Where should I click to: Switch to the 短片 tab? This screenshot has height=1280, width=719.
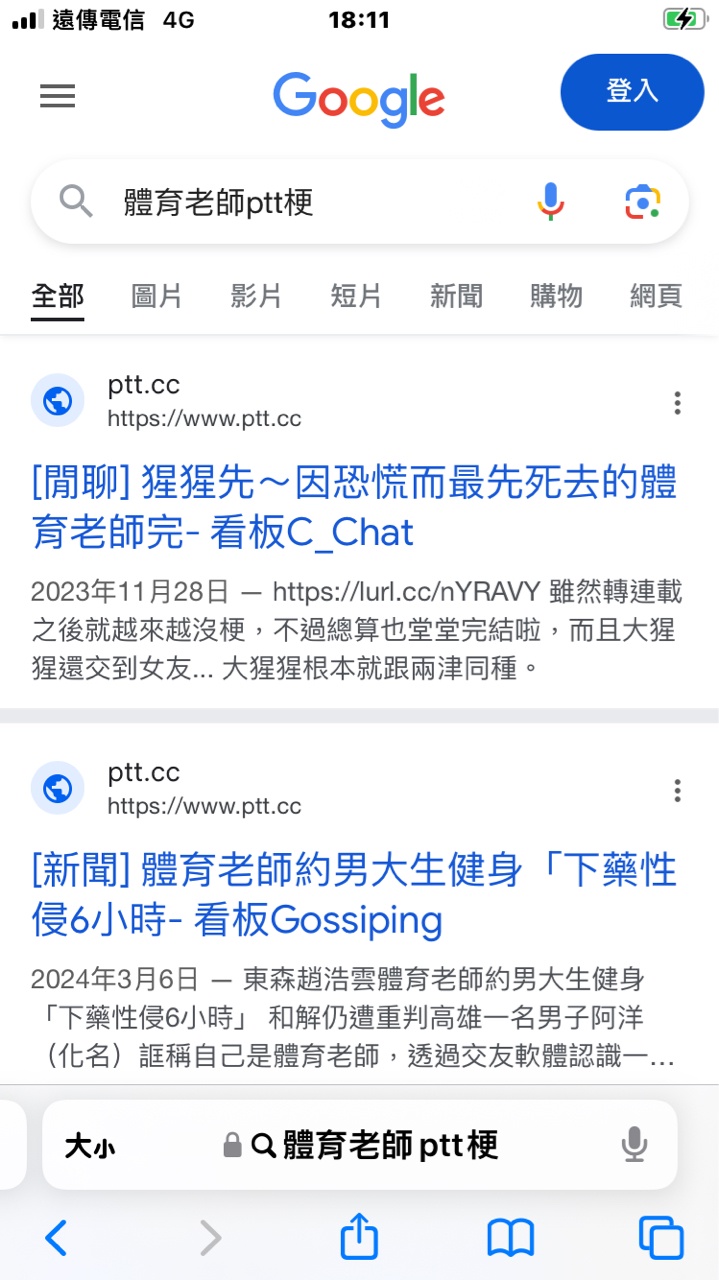coord(356,296)
